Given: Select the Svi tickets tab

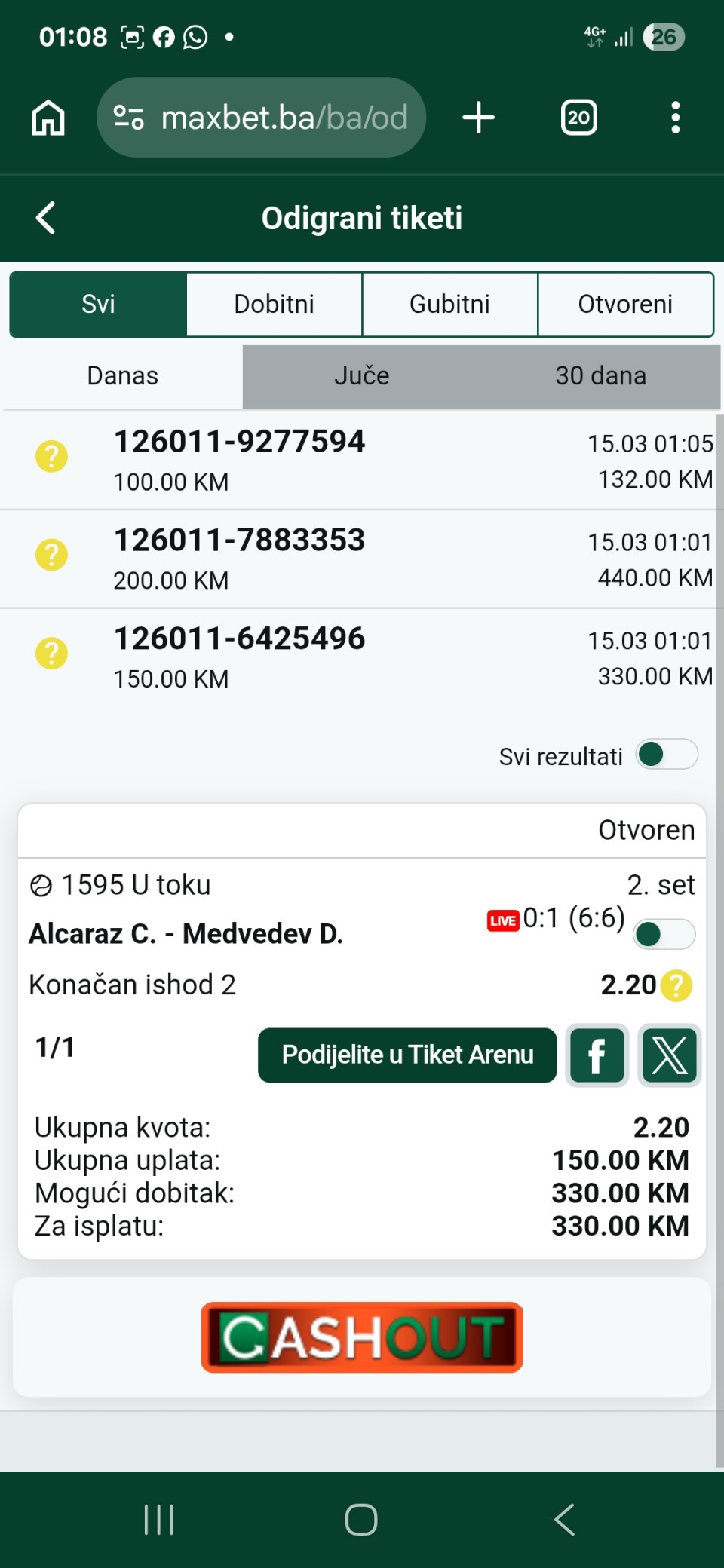Looking at the screenshot, I should click(x=98, y=305).
